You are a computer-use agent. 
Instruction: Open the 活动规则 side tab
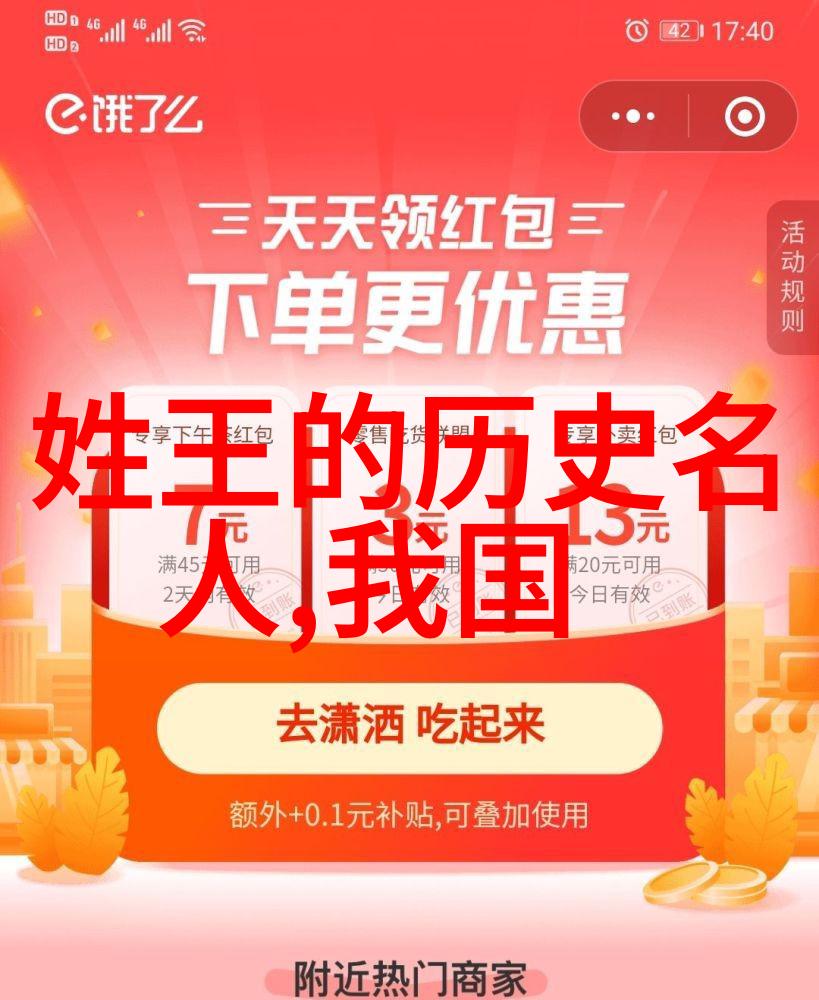click(x=793, y=277)
